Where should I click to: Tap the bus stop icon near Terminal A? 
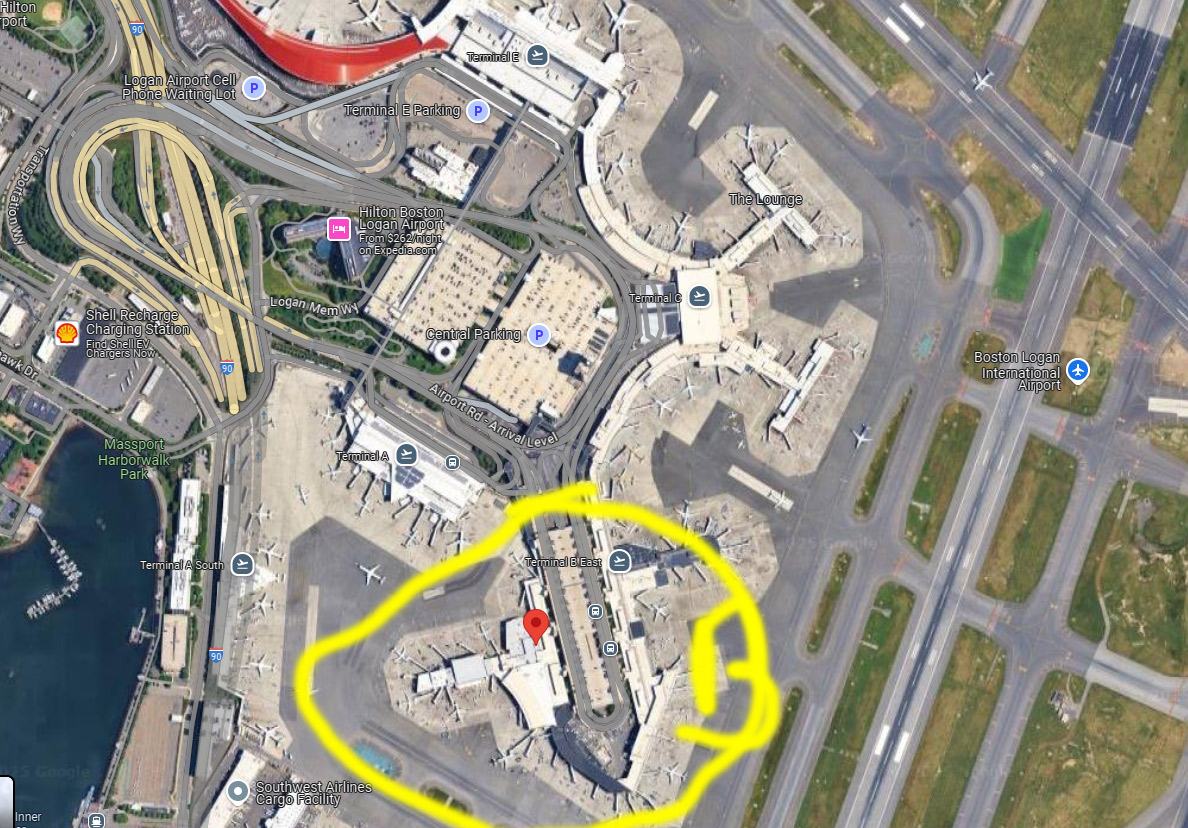(x=453, y=462)
